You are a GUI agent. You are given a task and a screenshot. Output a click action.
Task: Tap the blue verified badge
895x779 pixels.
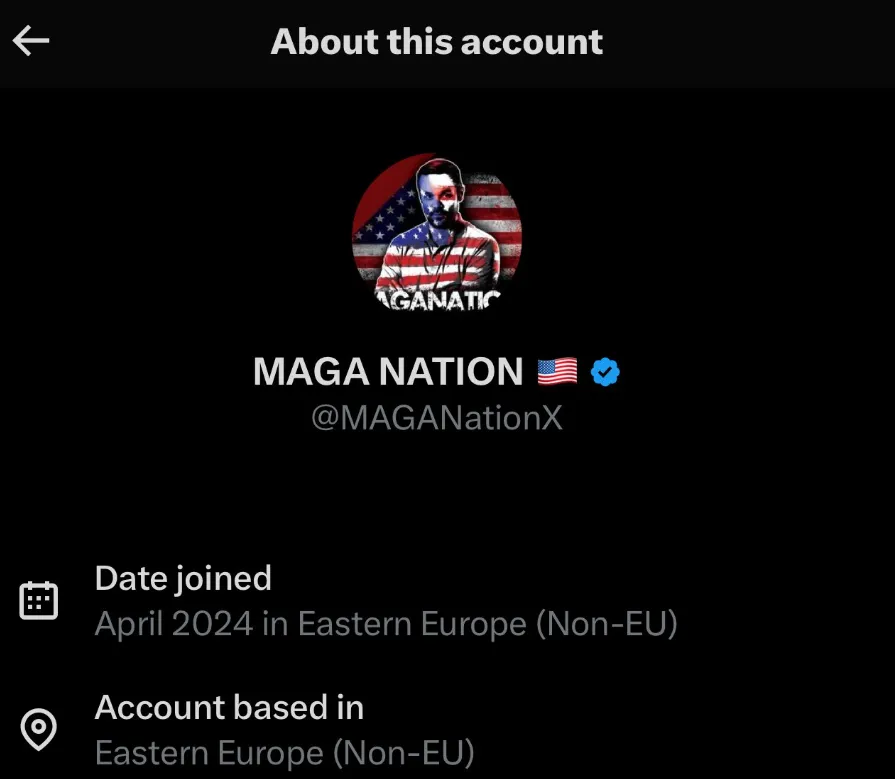pos(605,372)
